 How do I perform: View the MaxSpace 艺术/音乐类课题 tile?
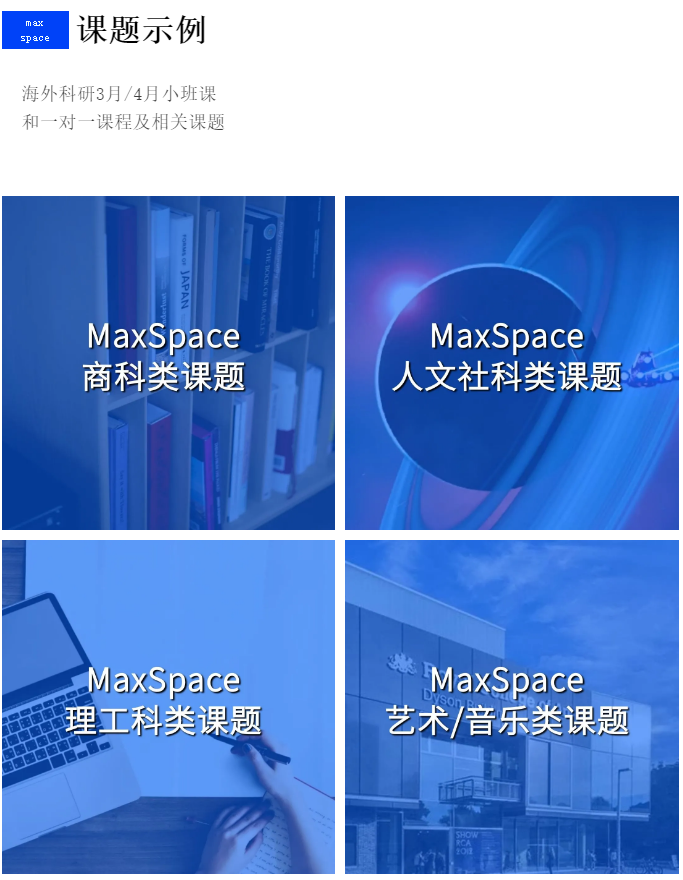pos(511,706)
